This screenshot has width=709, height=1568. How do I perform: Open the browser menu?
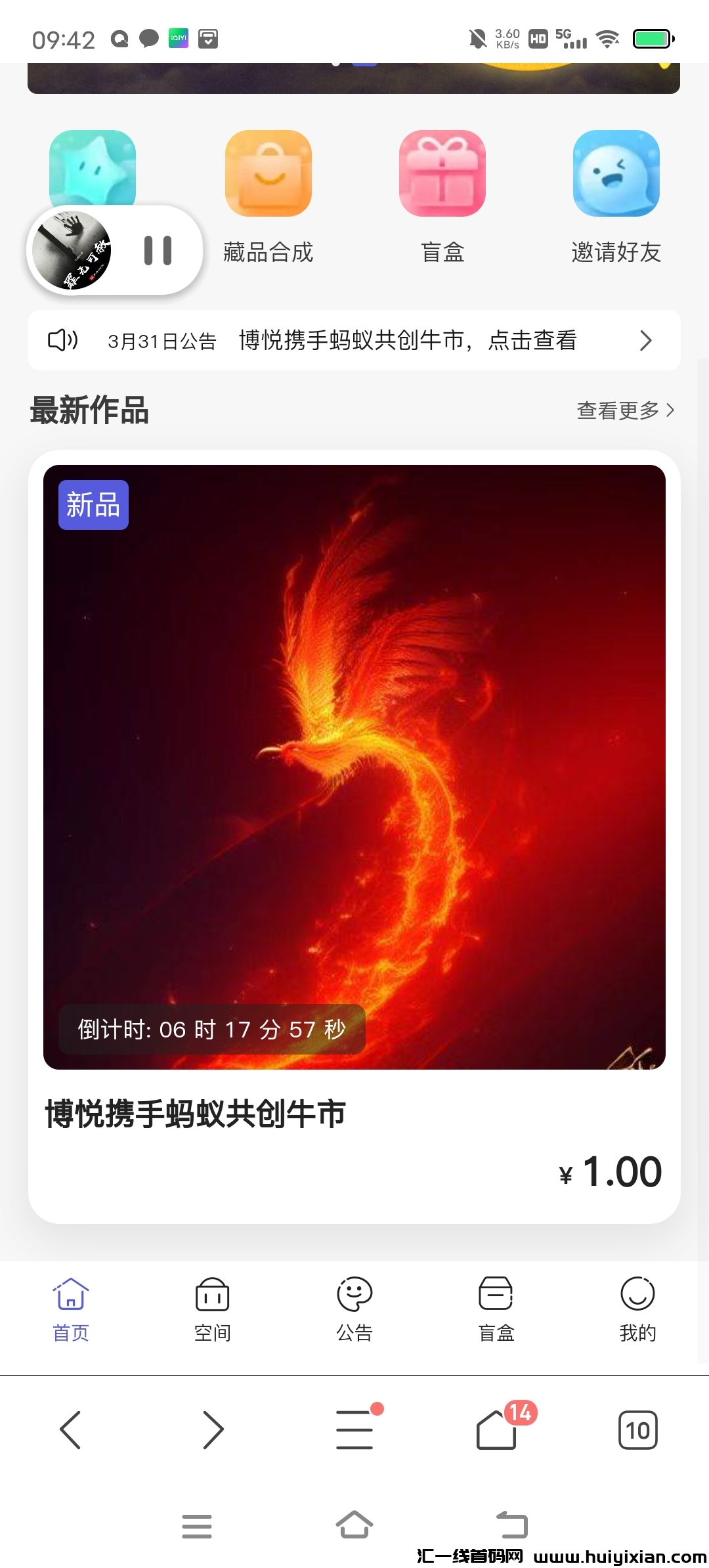pyautogui.click(x=354, y=1429)
